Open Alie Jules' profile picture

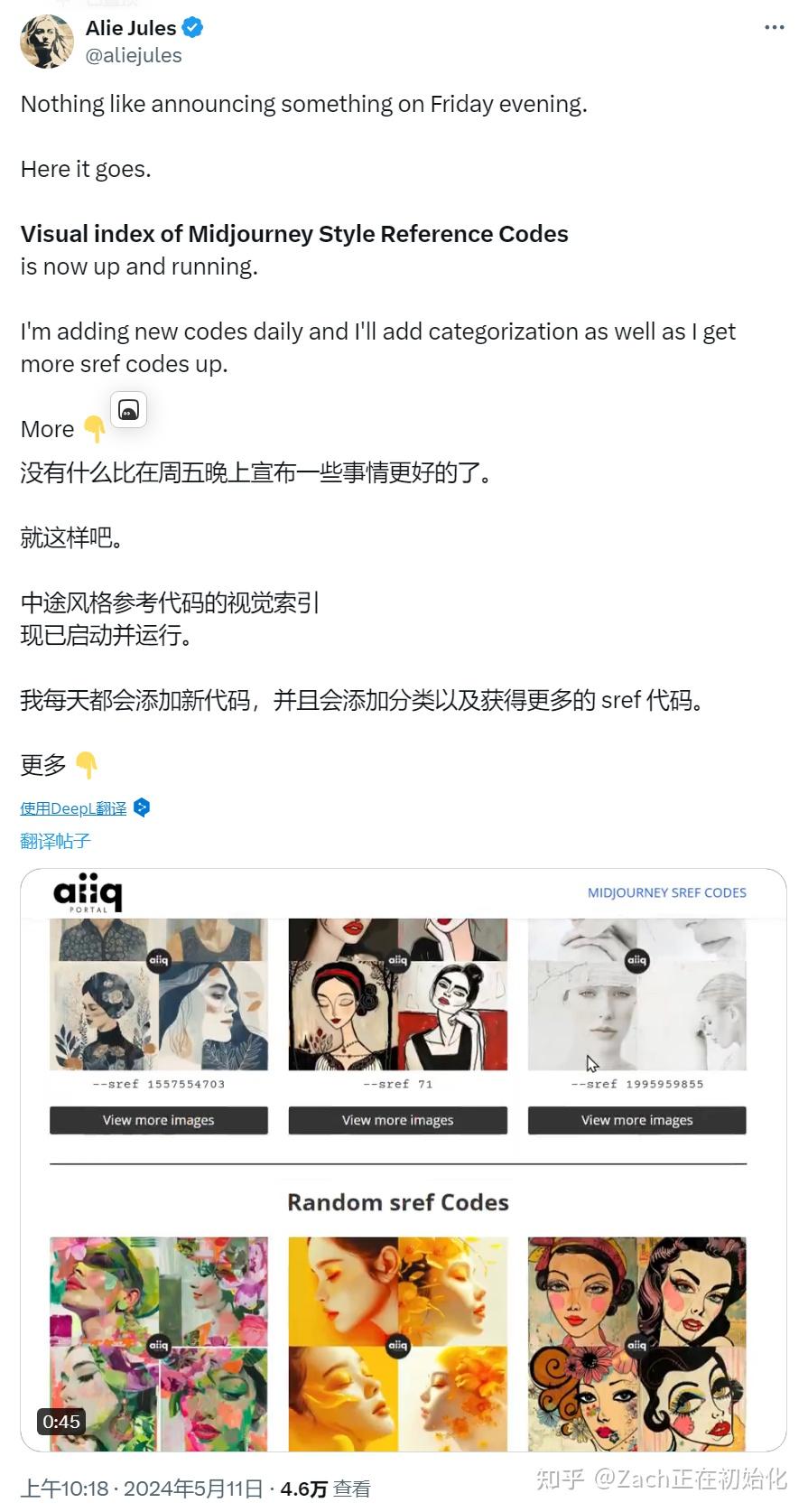coord(46,42)
